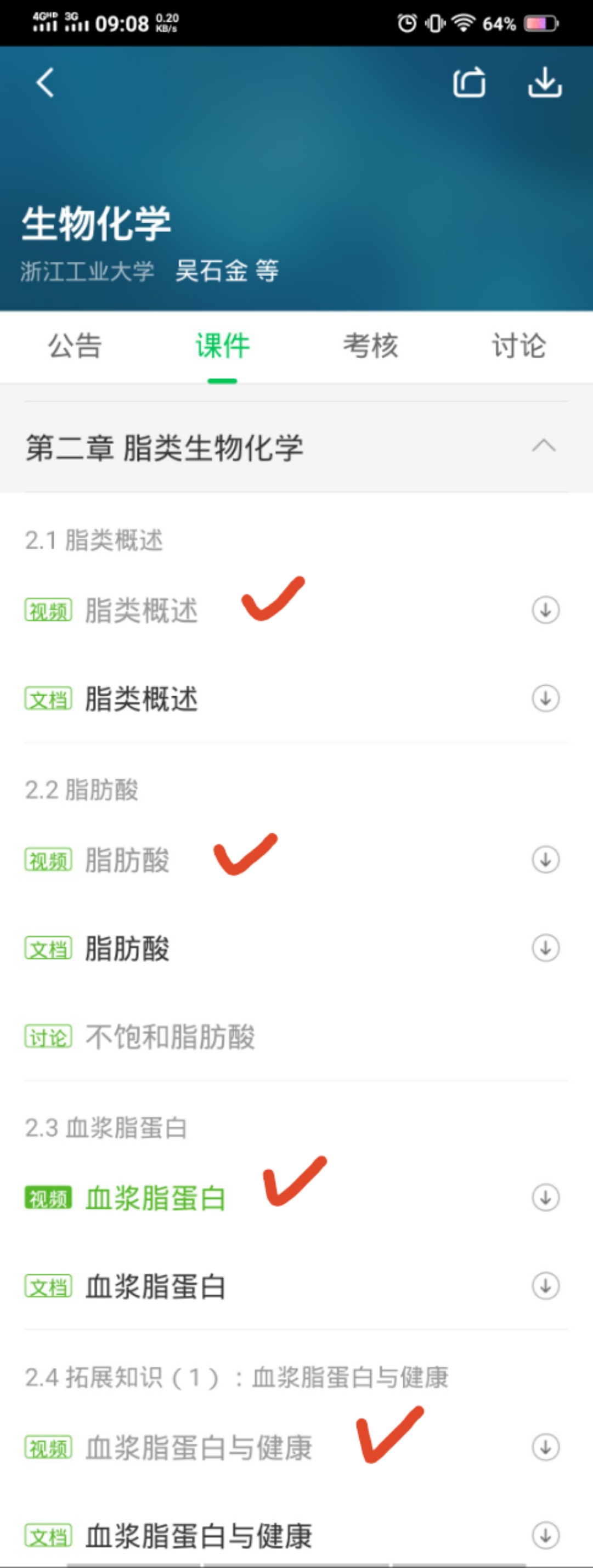Download the 血浆脂蛋白 document
The width and height of the screenshot is (593, 1568).
coord(545,1287)
